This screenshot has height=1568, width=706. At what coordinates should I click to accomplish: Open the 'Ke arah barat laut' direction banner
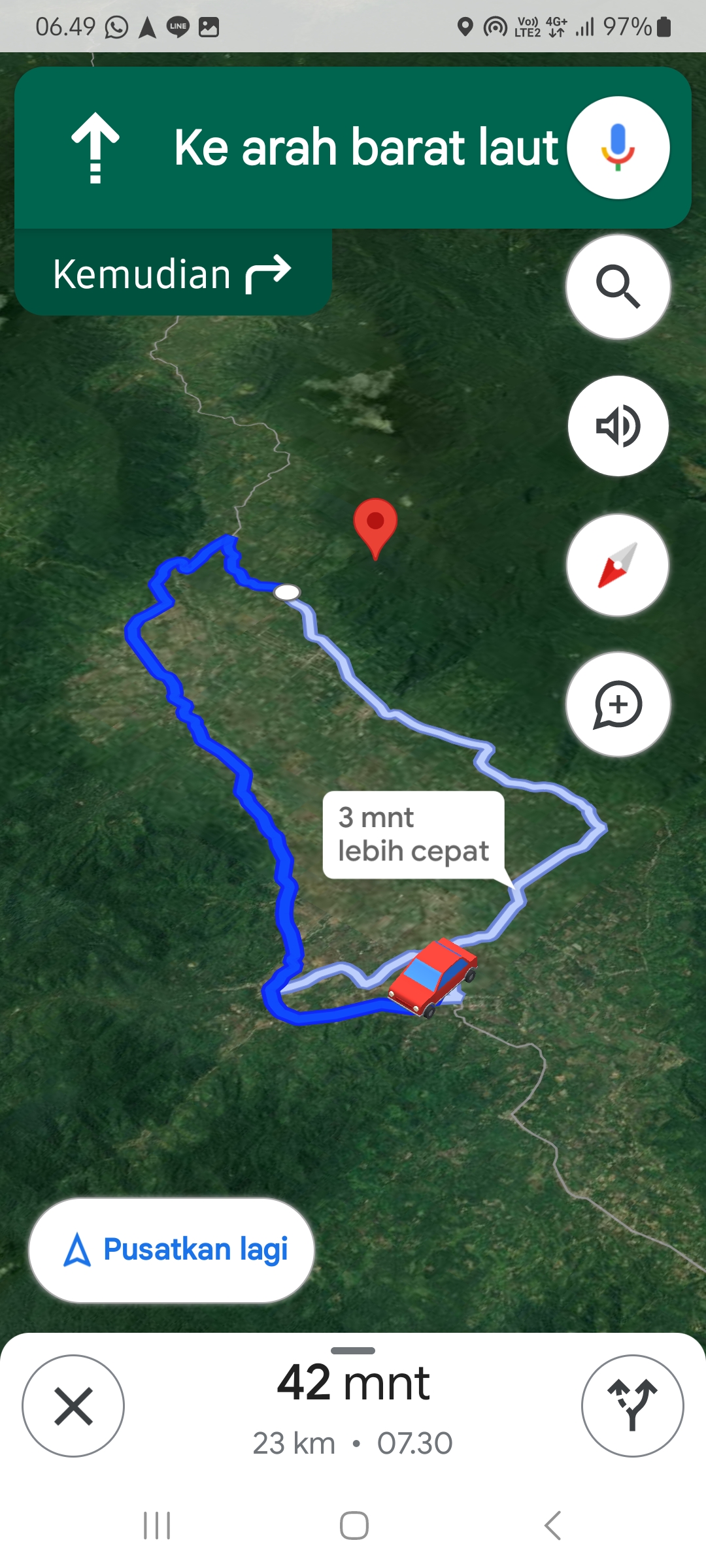coord(353,148)
